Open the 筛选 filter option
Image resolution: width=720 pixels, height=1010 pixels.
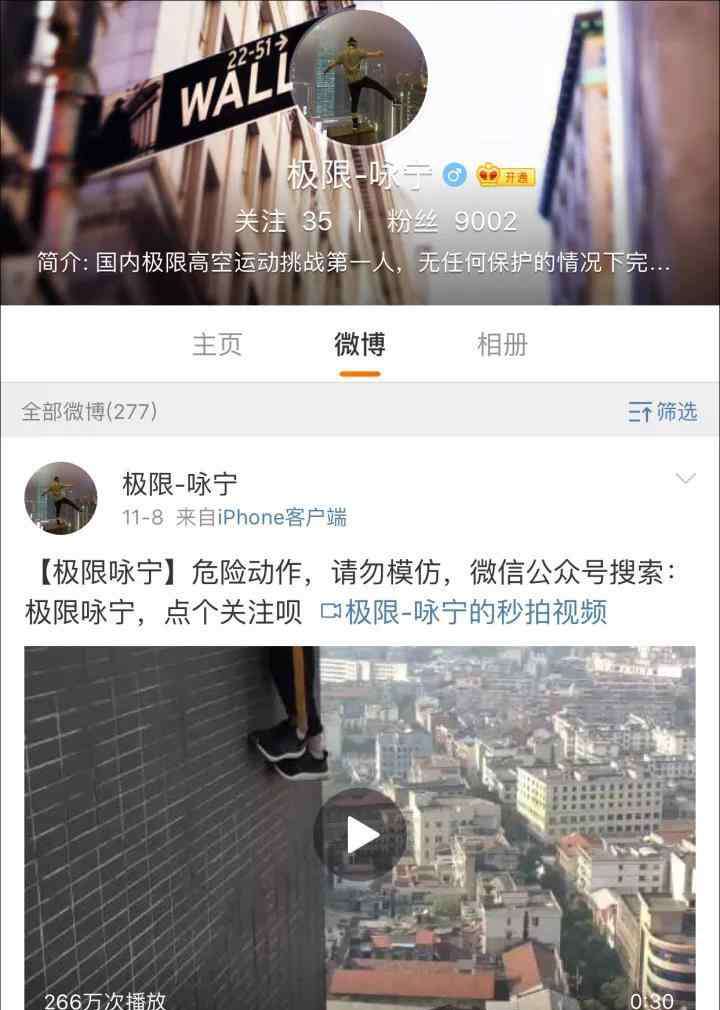coord(663,411)
